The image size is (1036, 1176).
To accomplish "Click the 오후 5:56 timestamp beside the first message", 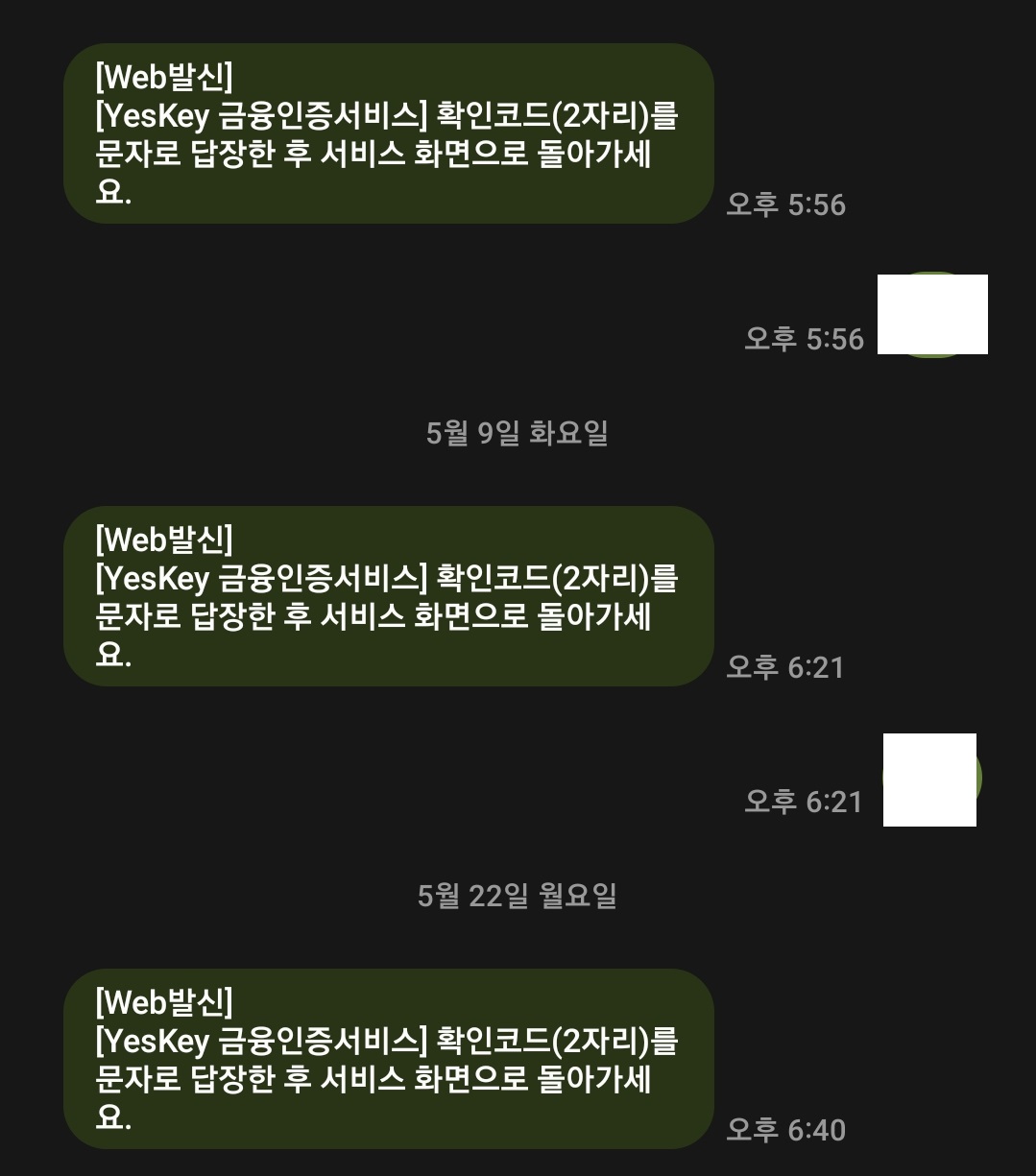I will 785,204.
